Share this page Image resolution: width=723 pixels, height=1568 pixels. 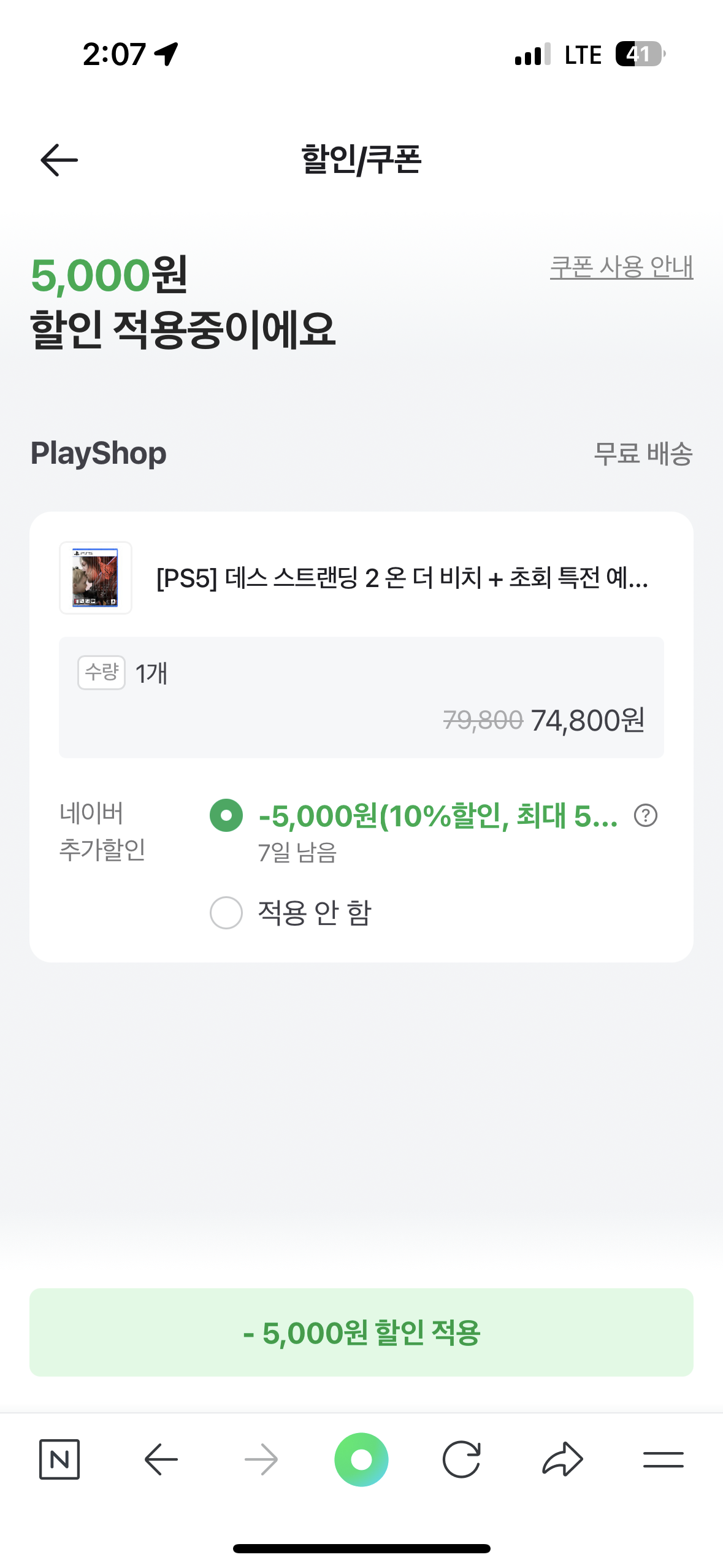(x=562, y=1459)
